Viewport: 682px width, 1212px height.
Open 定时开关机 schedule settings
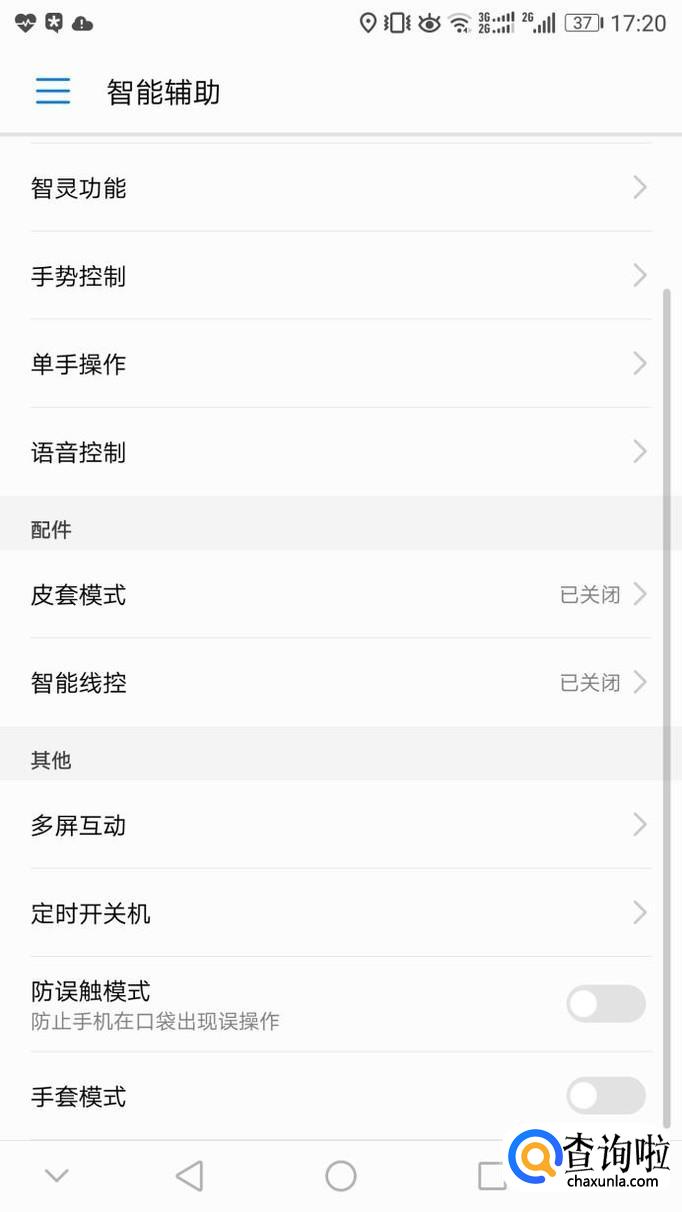tap(341, 913)
